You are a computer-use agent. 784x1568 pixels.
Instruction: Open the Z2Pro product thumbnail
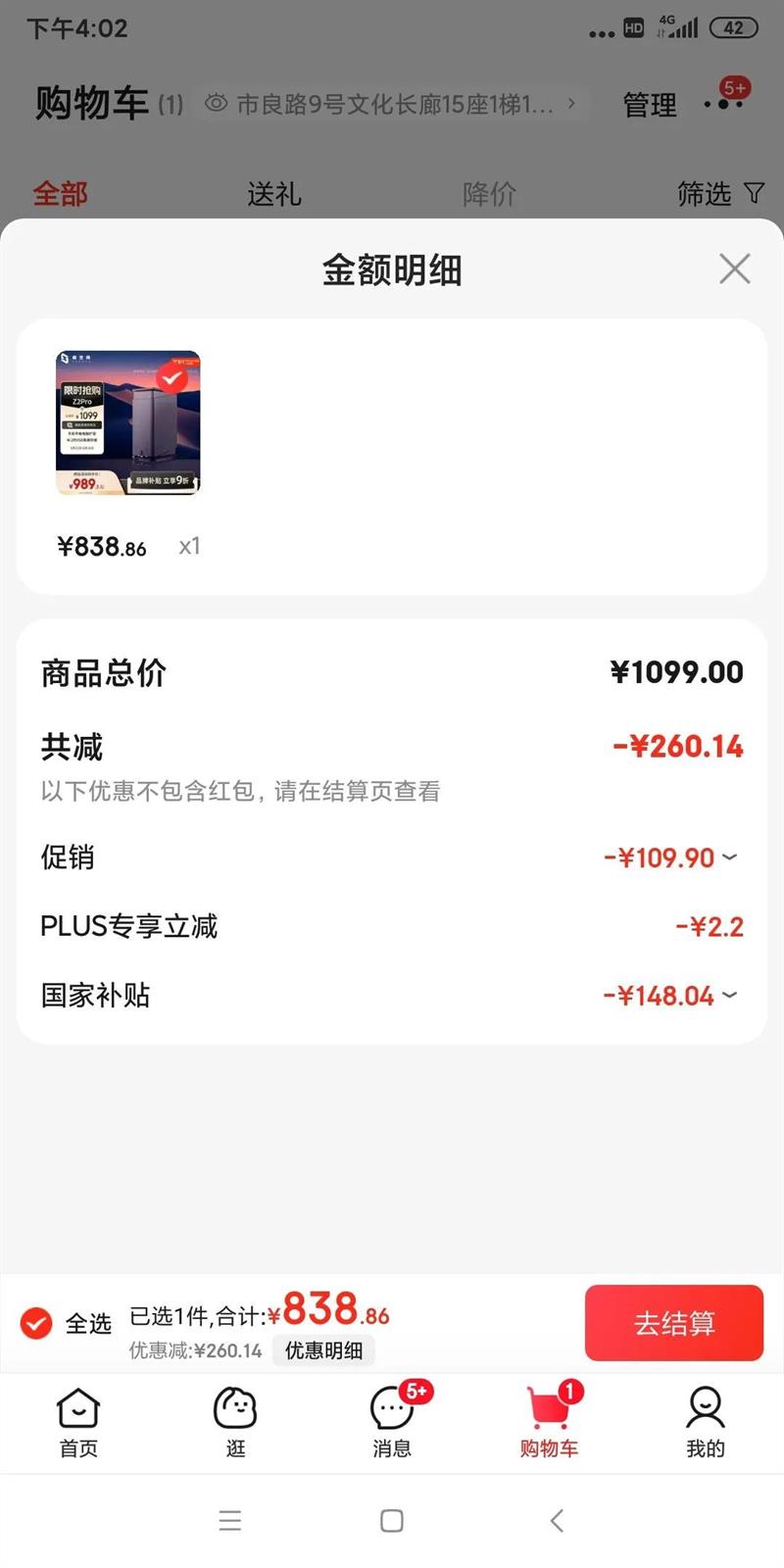coord(127,422)
